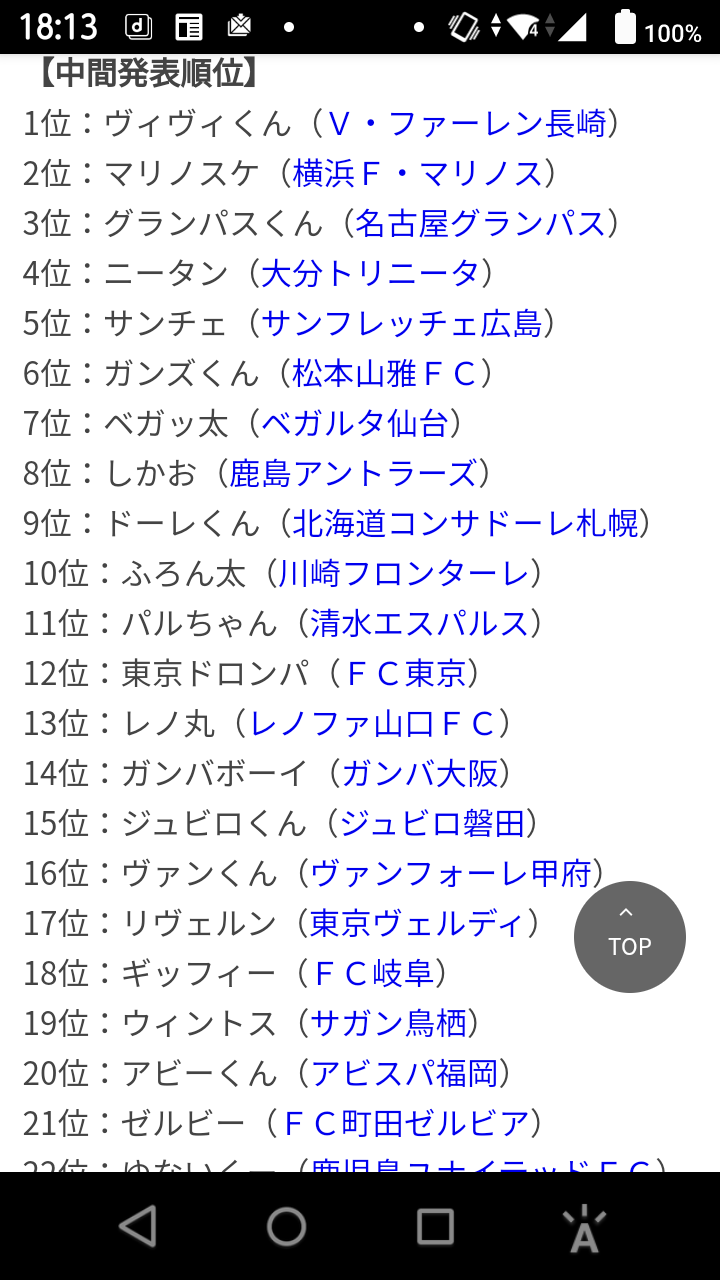This screenshot has width=720, height=1280.
Task: Follow the 名古屋グランパス link
Action: click(481, 224)
